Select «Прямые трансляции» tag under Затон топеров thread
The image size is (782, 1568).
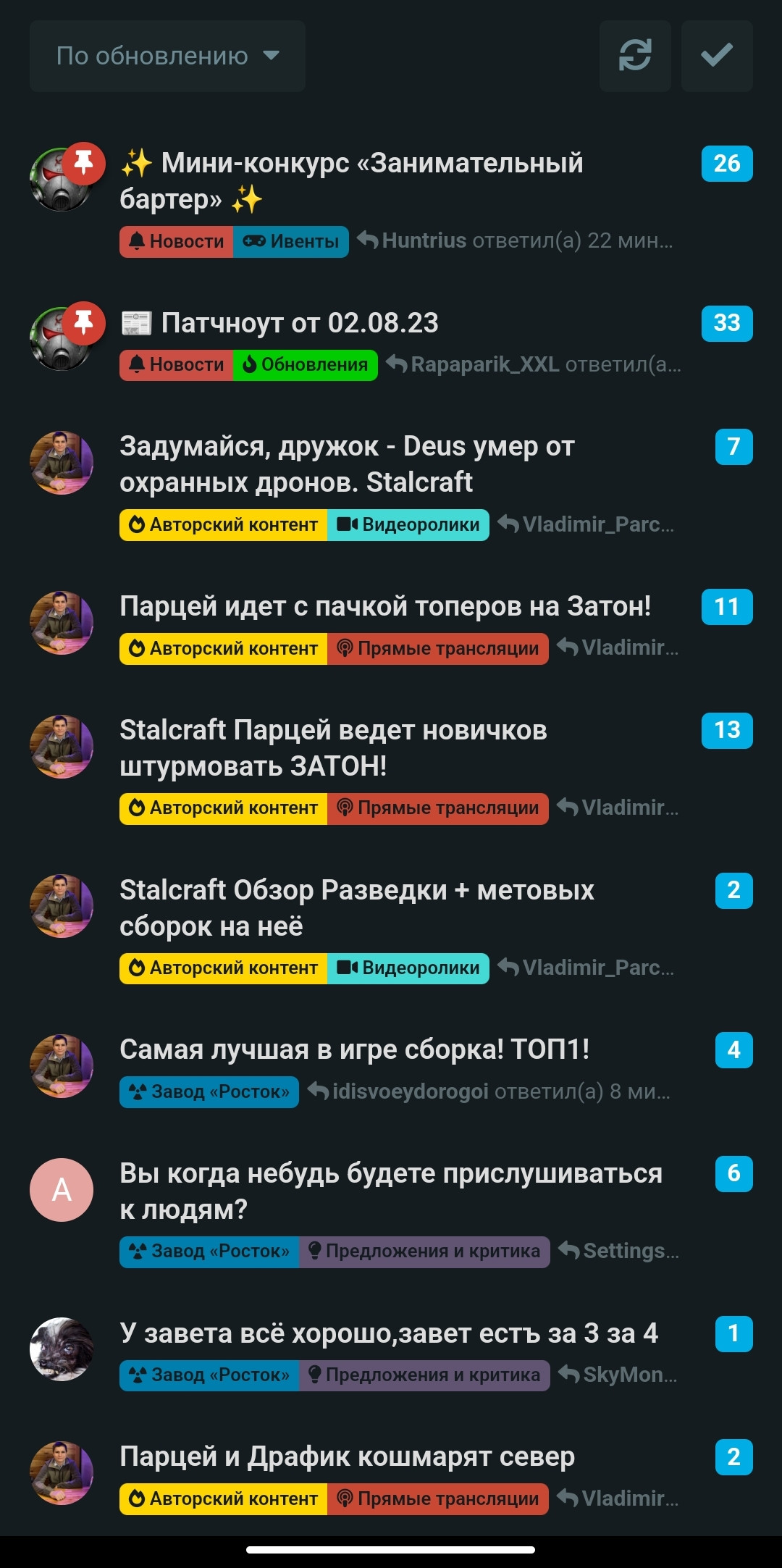pos(438,649)
